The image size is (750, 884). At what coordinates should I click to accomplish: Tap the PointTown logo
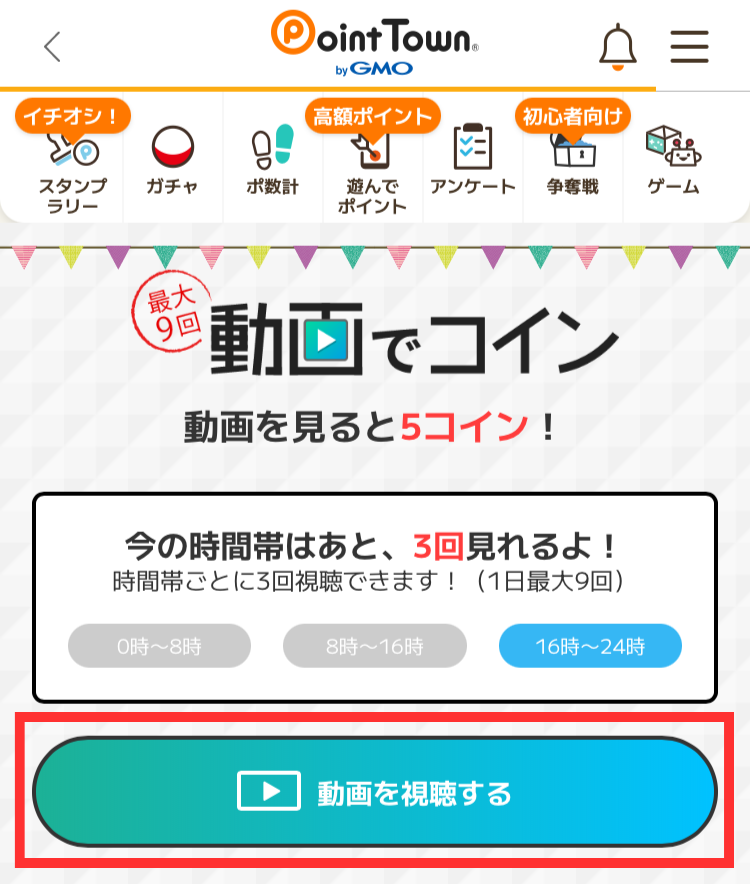click(375, 44)
